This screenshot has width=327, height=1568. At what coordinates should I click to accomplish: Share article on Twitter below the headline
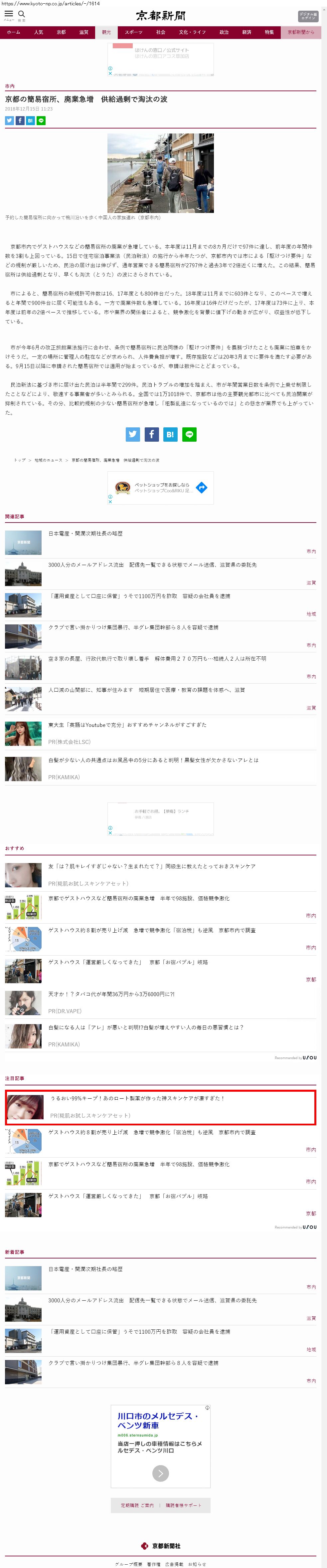pyautogui.click(x=9, y=120)
